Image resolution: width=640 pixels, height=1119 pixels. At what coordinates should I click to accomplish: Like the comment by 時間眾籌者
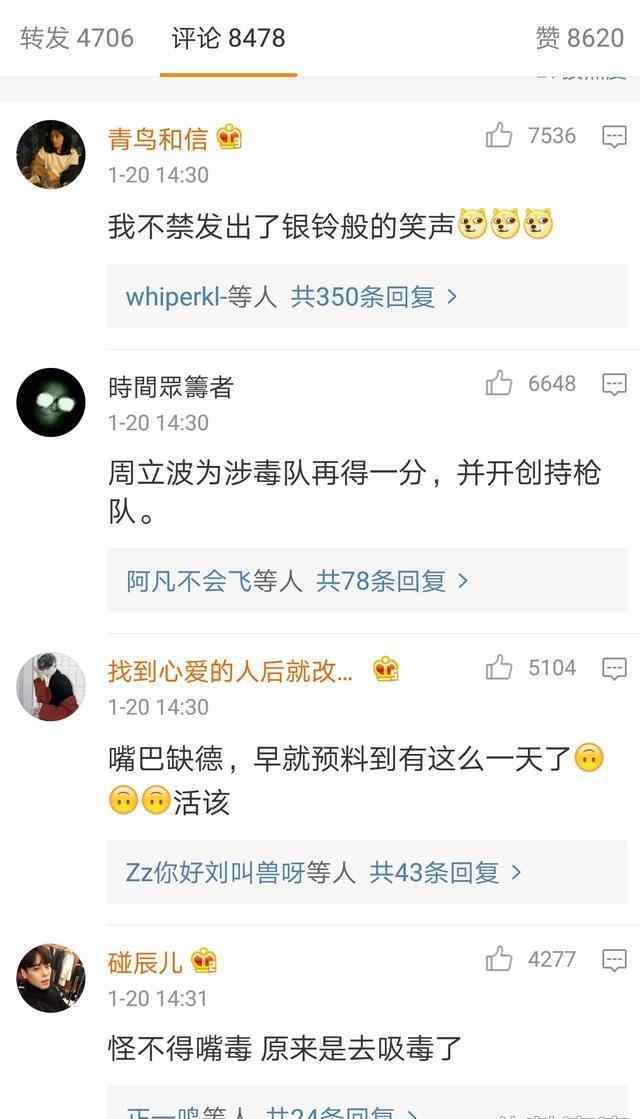[499, 383]
